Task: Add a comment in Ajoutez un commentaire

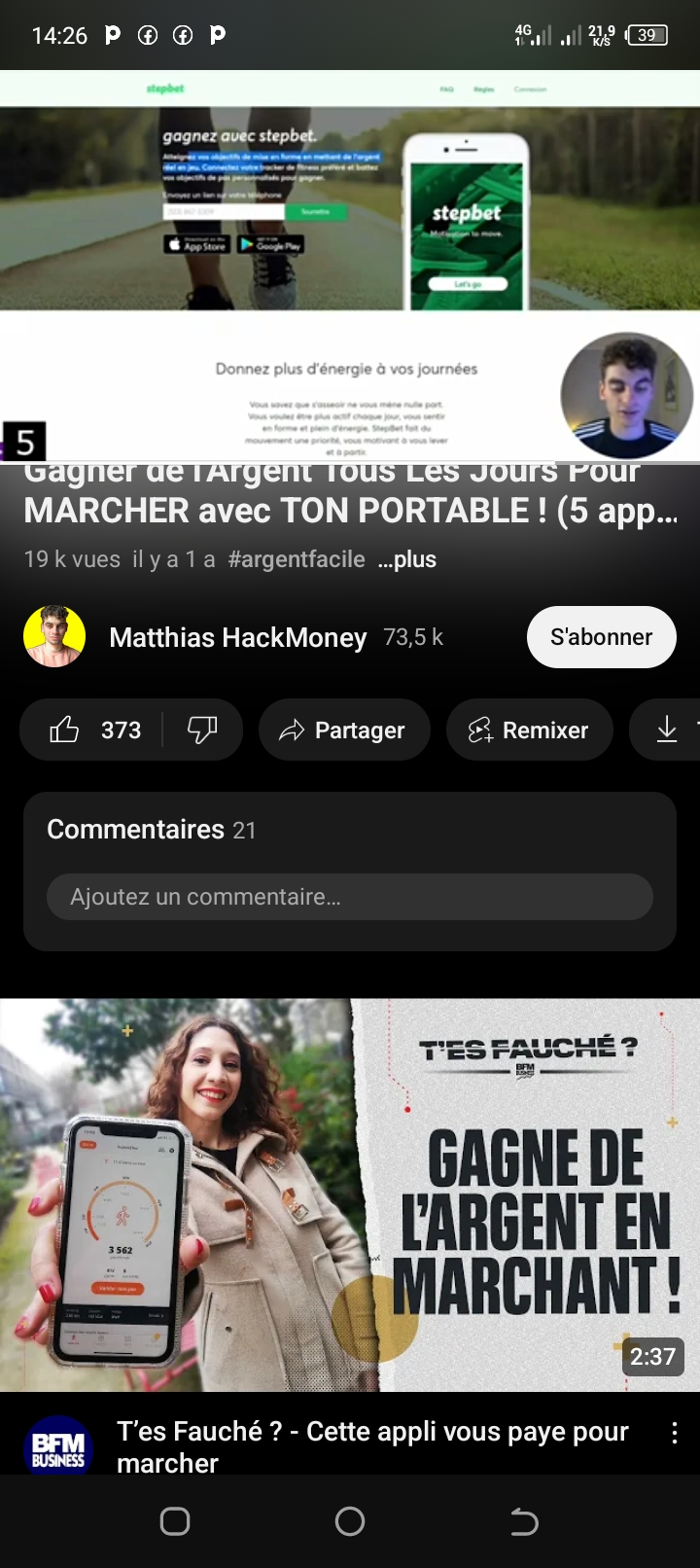Action: pyautogui.click(x=349, y=897)
